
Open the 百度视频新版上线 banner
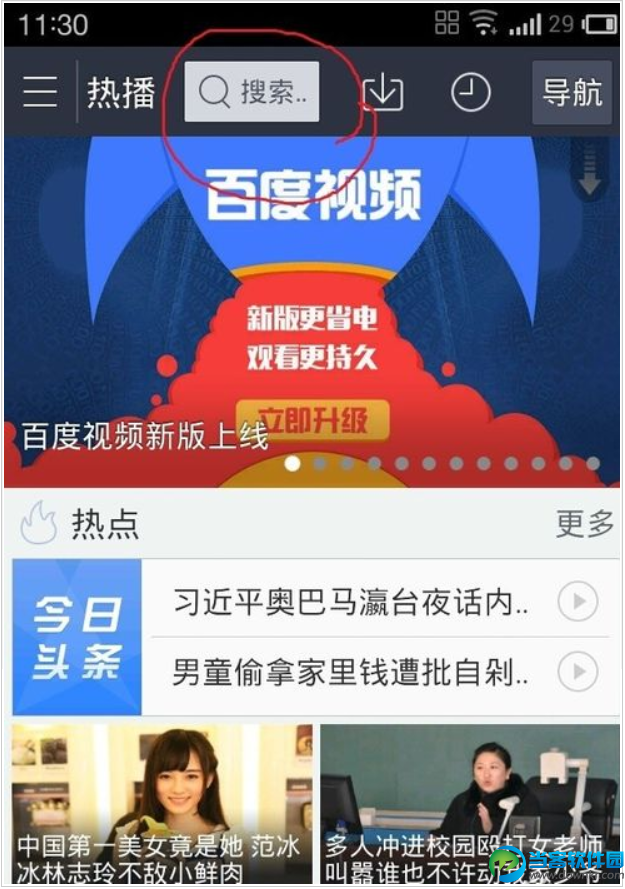click(x=310, y=310)
